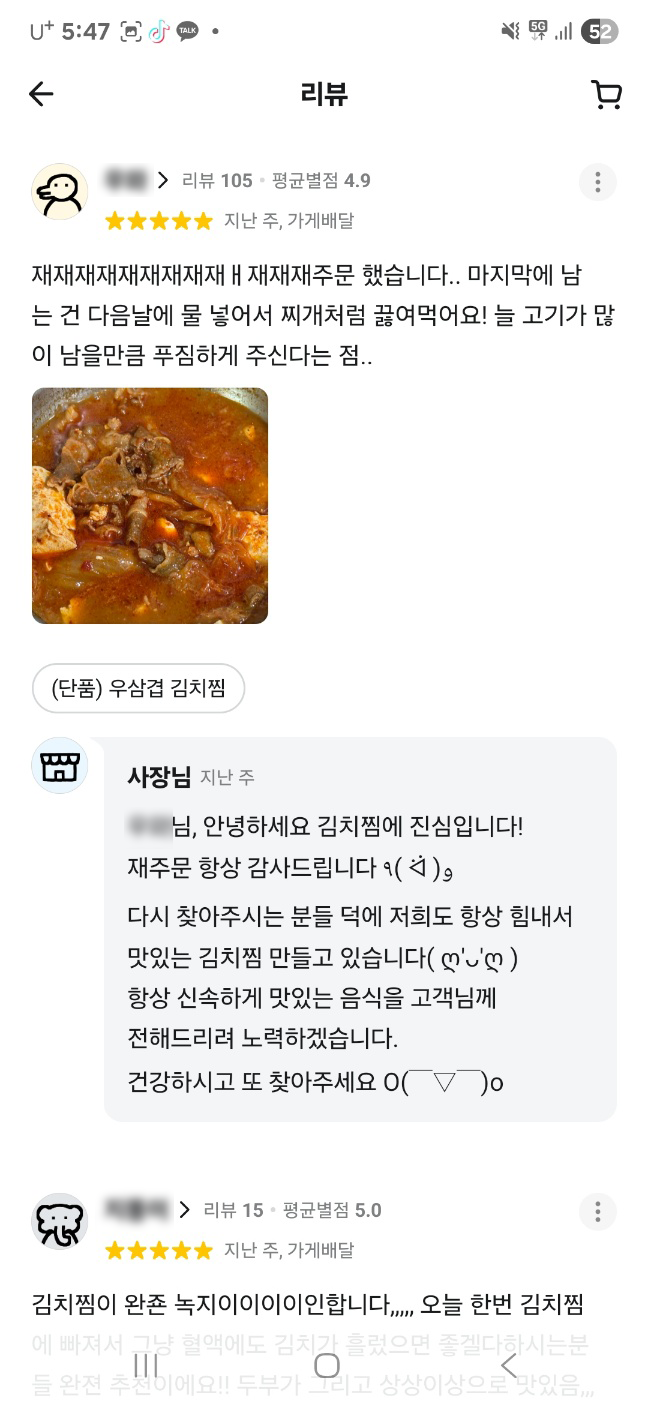This screenshot has height=1404, width=648.
Task: Open more options for the 15-review user's review
Action: [598, 1212]
